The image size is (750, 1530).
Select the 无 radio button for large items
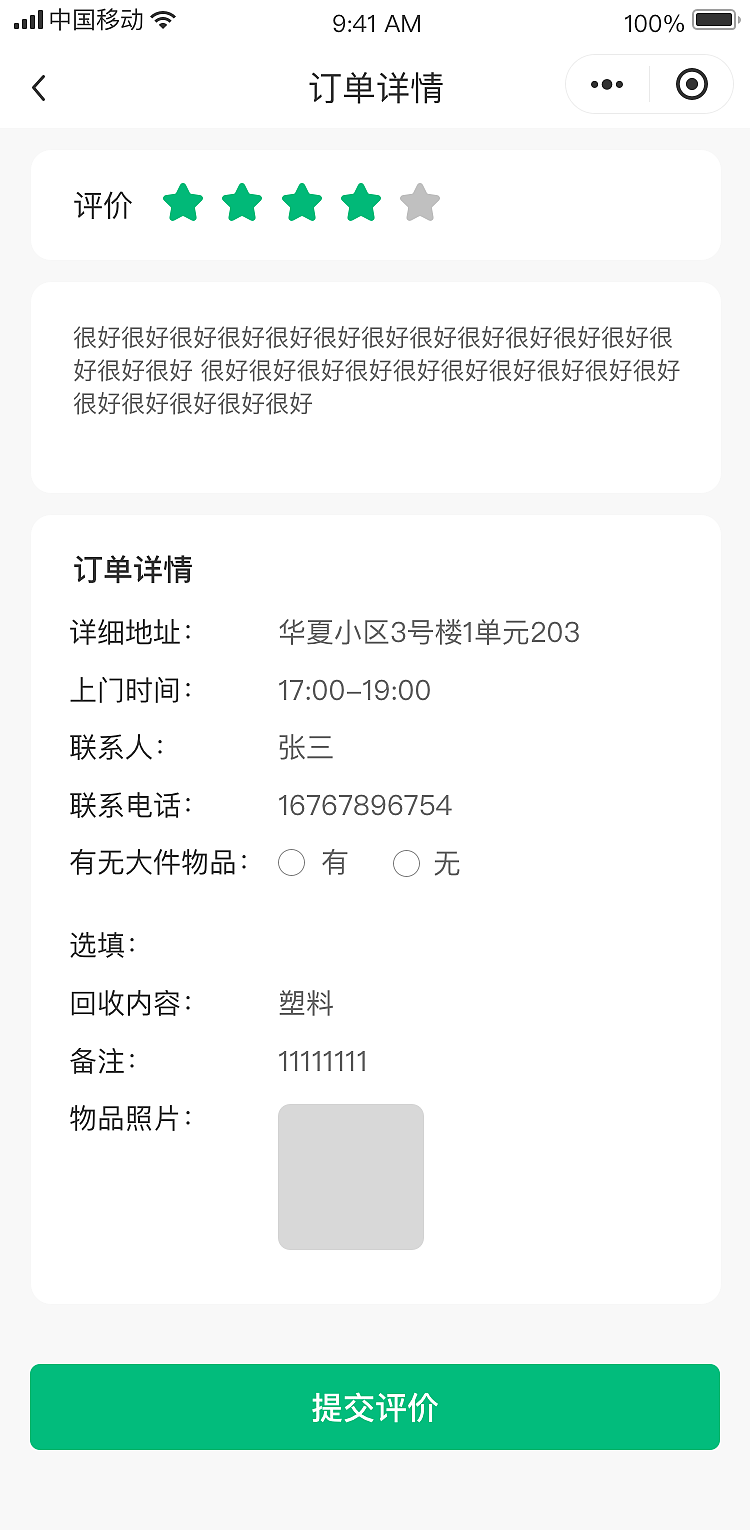407,862
